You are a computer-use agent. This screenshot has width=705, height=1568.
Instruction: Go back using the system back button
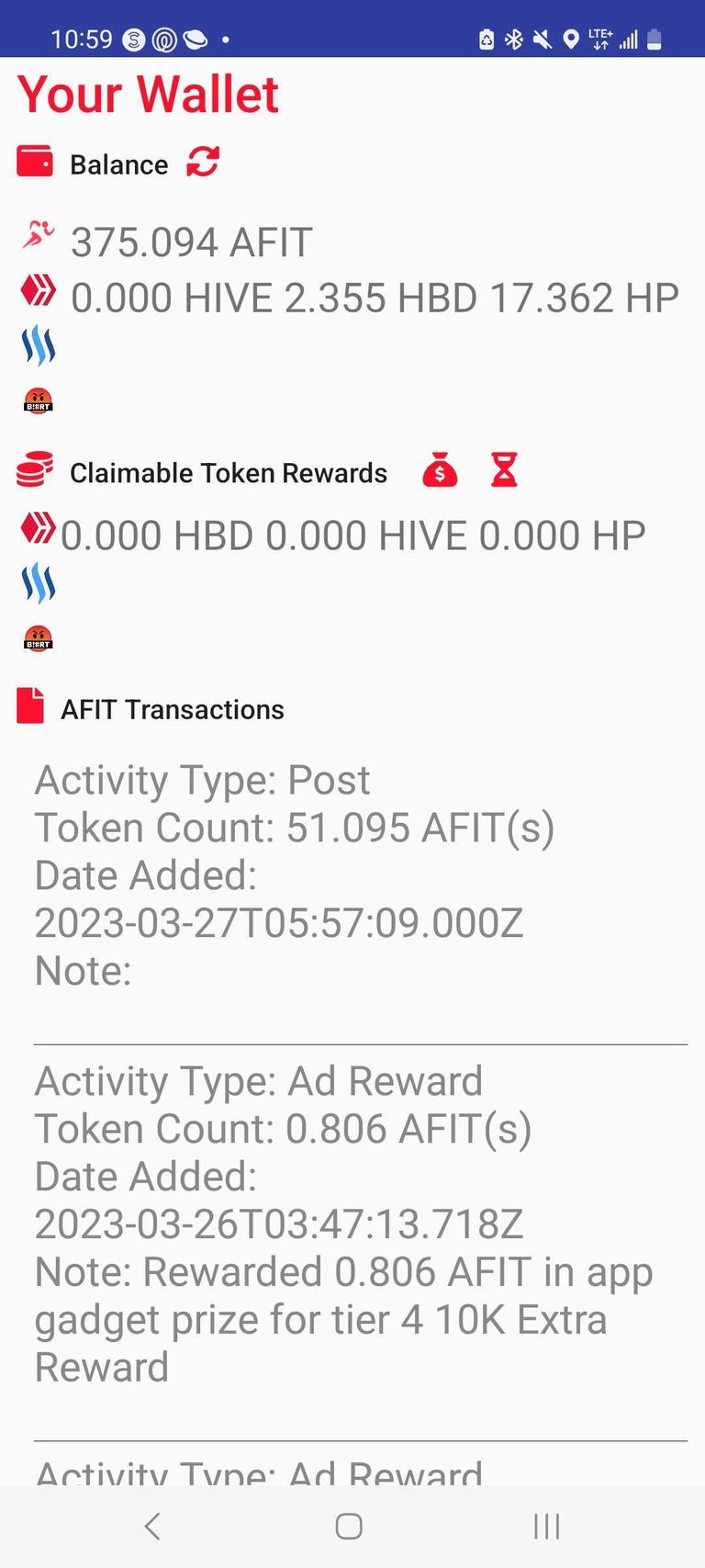[152, 1526]
